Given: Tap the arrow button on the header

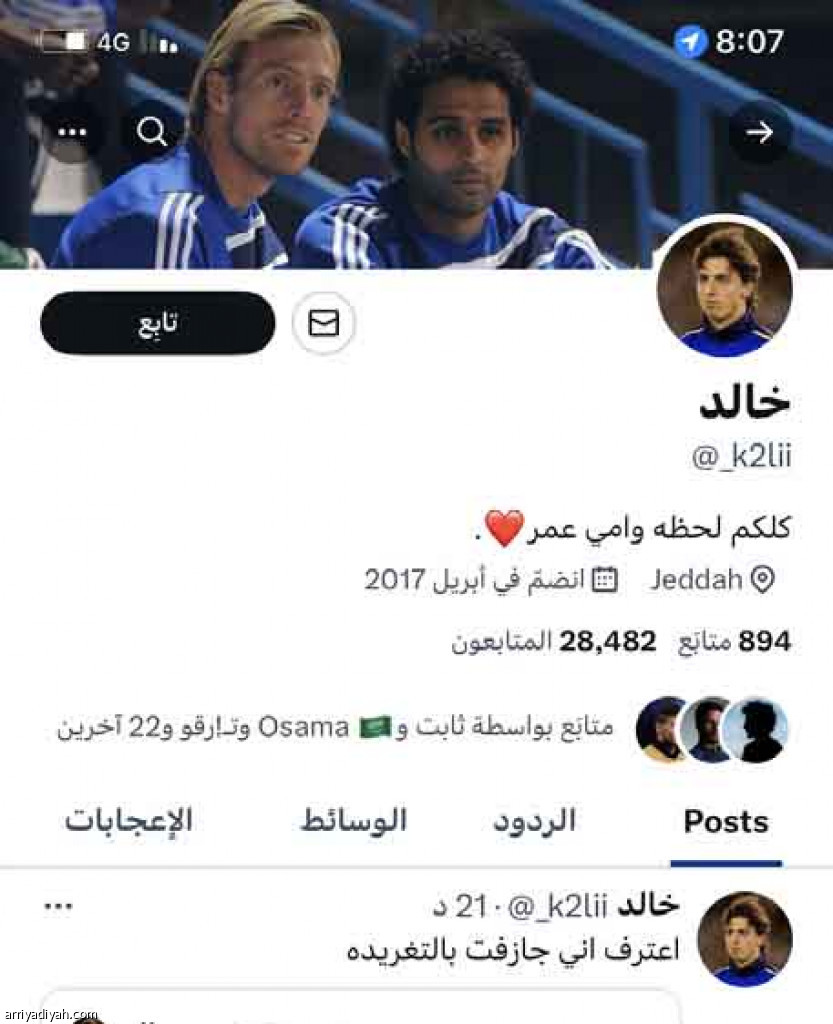Looking at the screenshot, I should pyautogui.click(x=760, y=131).
